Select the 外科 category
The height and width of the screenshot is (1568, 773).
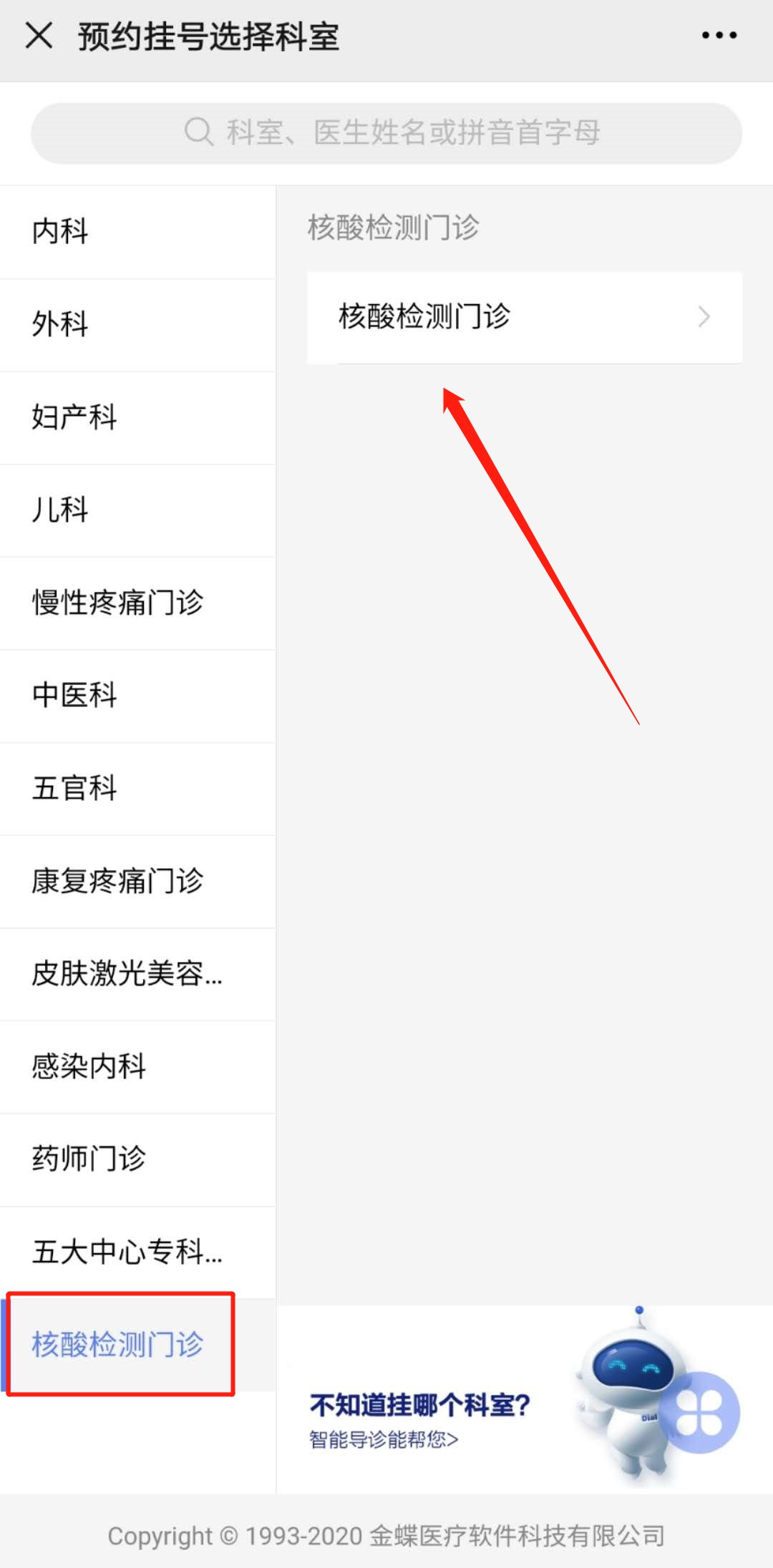click(x=136, y=324)
